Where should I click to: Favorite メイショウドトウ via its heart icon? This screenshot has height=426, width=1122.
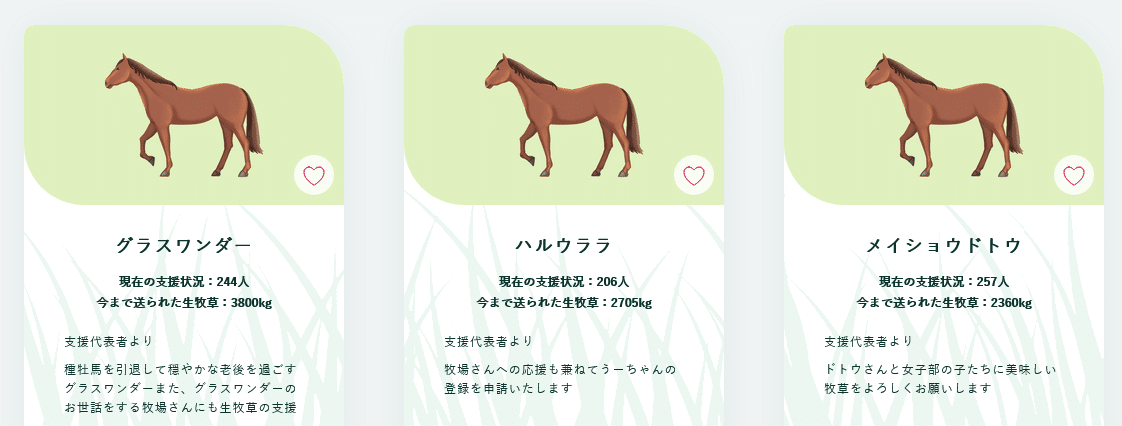click(1074, 176)
